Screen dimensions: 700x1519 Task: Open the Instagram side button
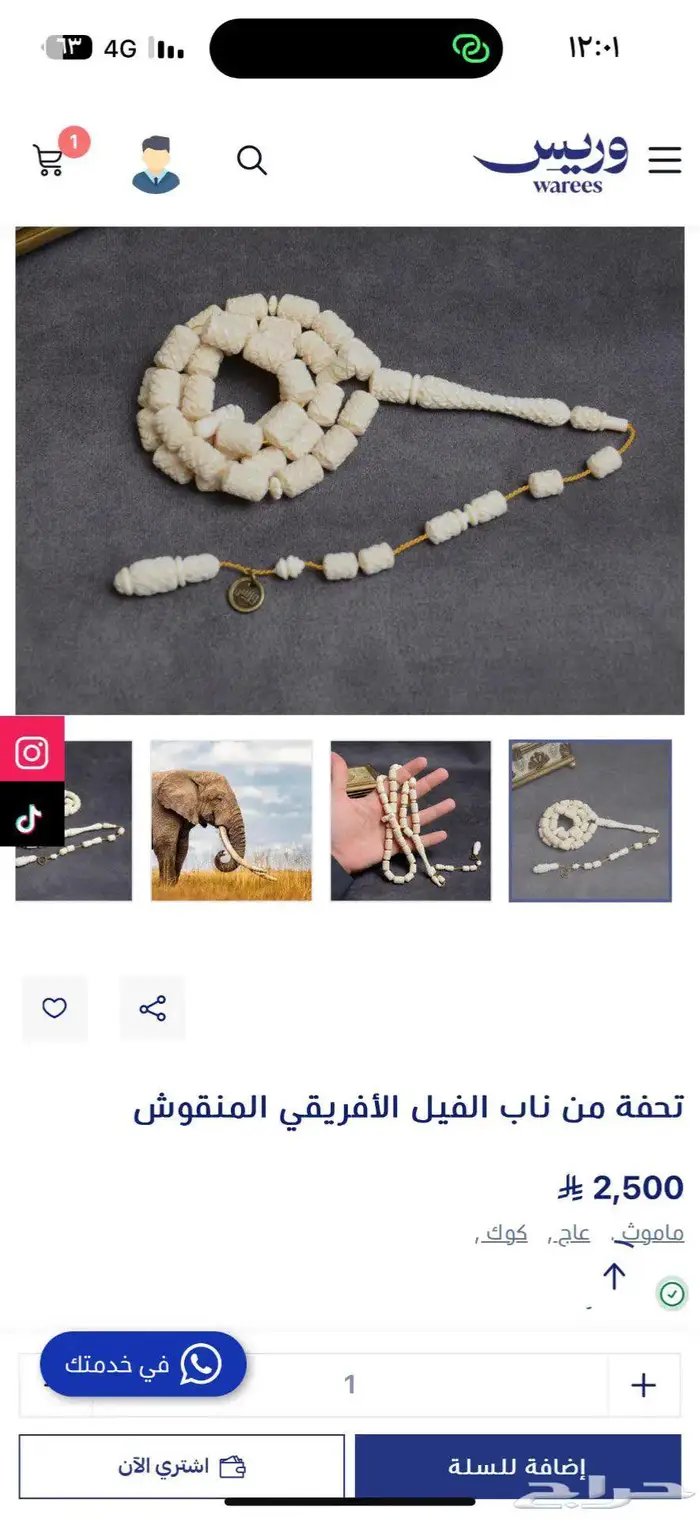31,752
